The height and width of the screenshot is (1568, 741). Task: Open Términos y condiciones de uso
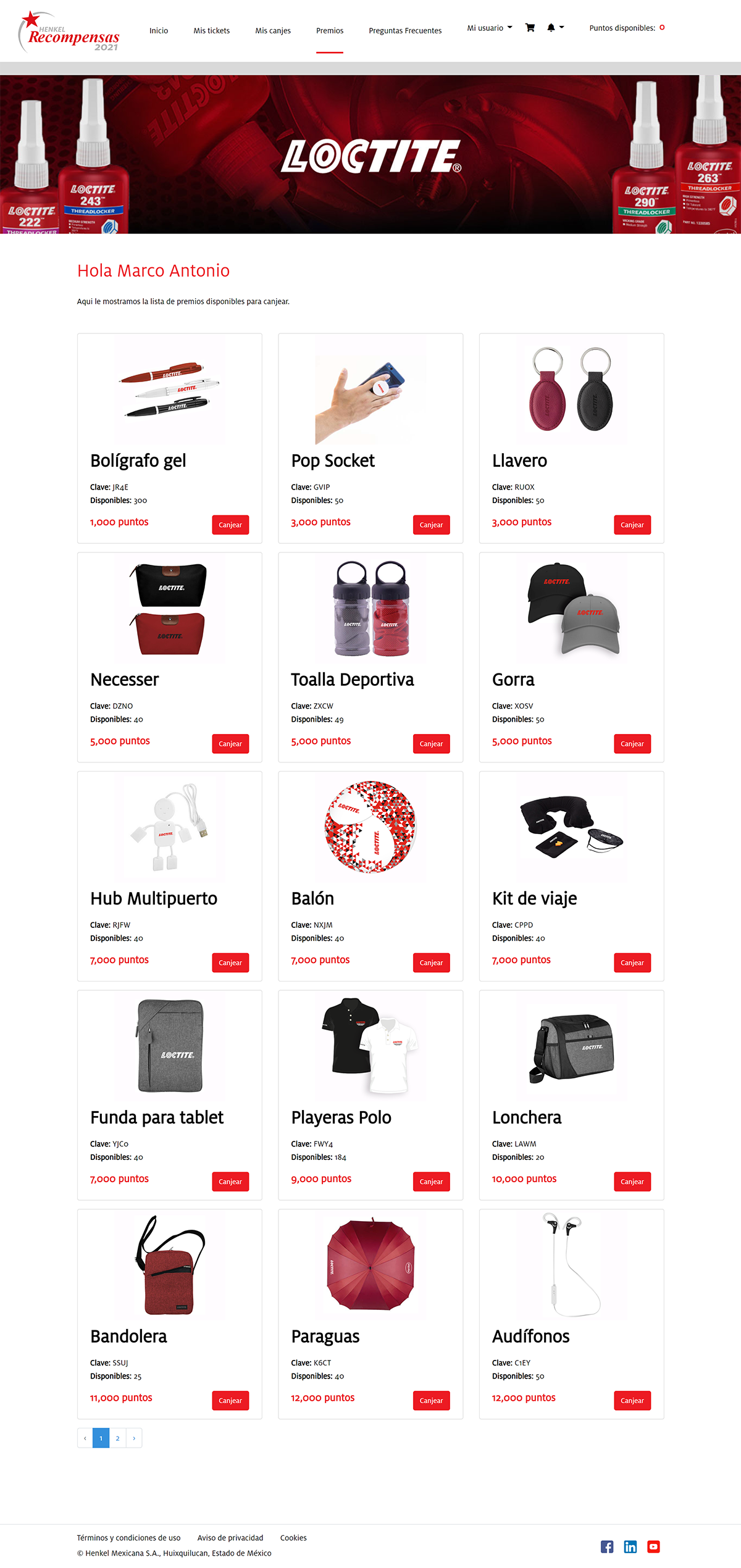pos(128,1538)
